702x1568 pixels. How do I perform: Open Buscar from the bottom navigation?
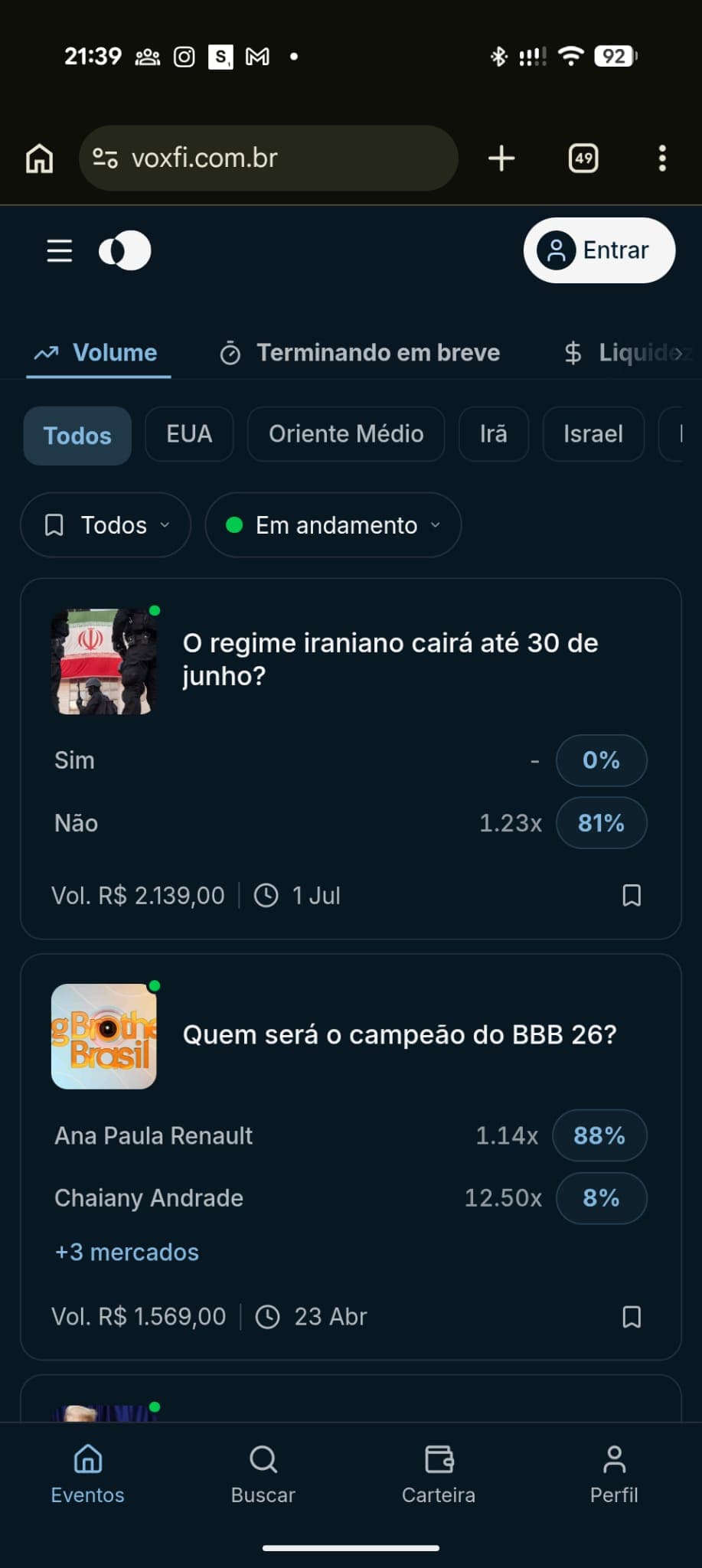pyautogui.click(x=263, y=1472)
